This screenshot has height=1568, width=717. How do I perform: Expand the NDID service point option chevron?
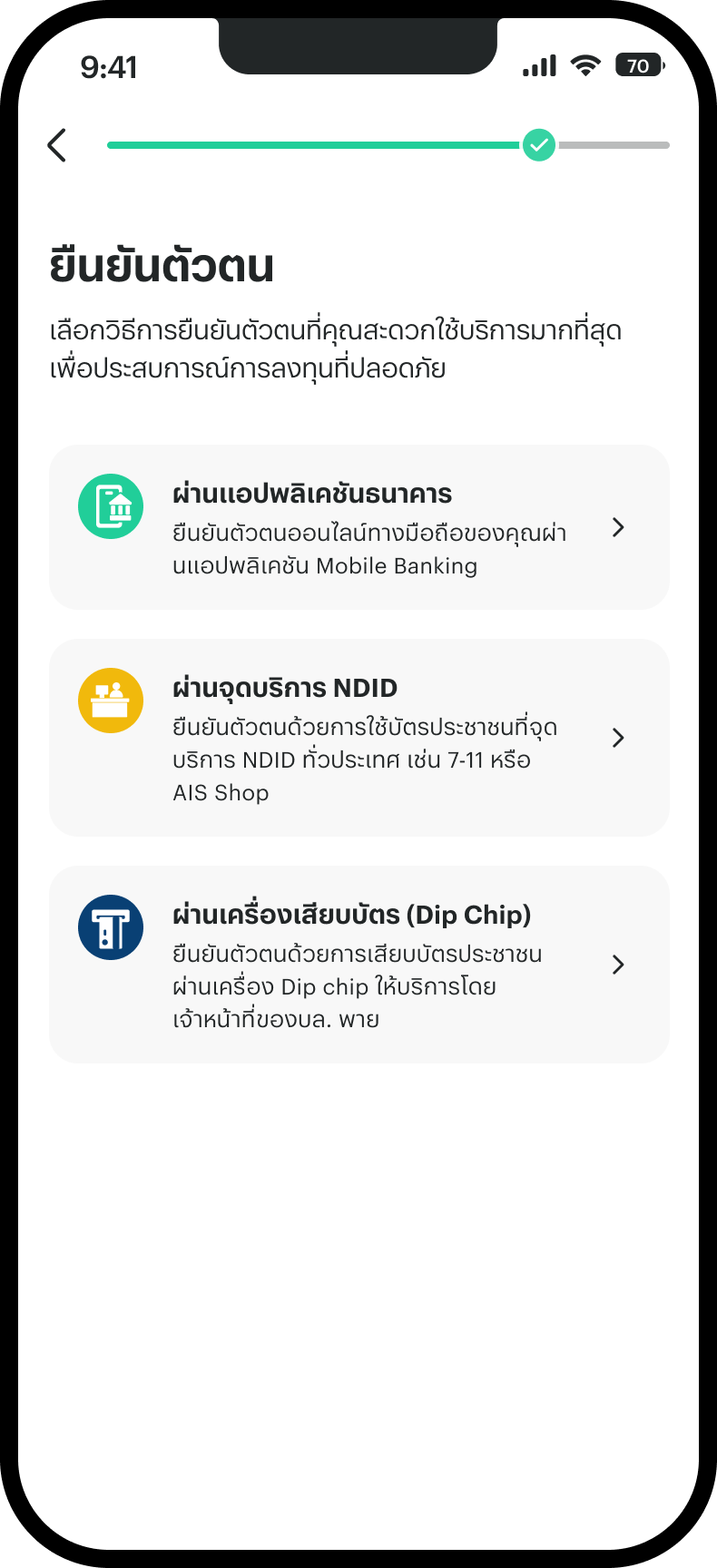tap(618, 738)
